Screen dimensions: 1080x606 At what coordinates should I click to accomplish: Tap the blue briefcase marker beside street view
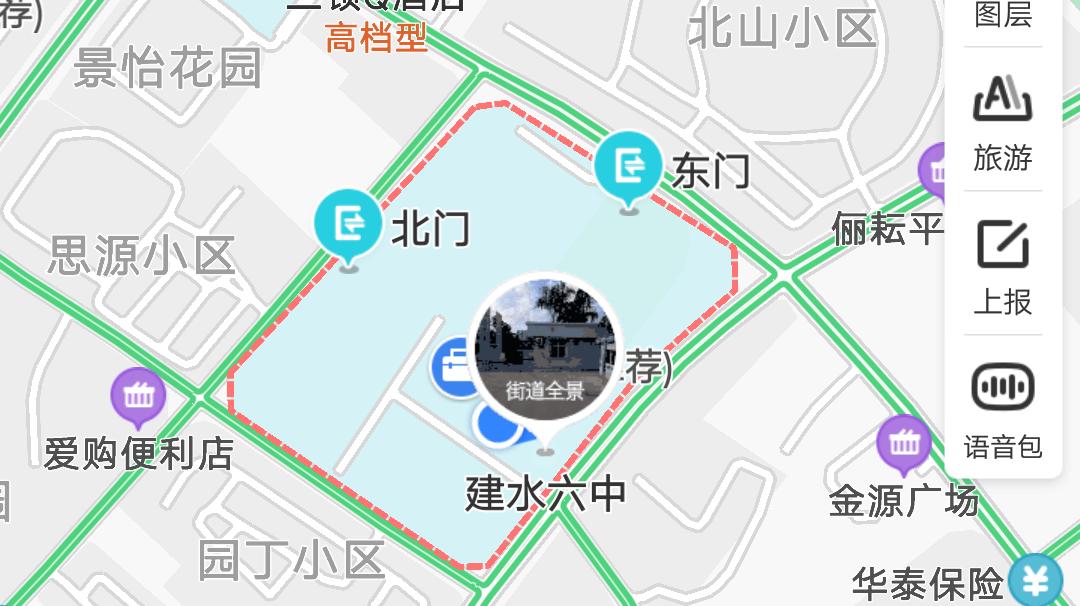click(455, 368)
